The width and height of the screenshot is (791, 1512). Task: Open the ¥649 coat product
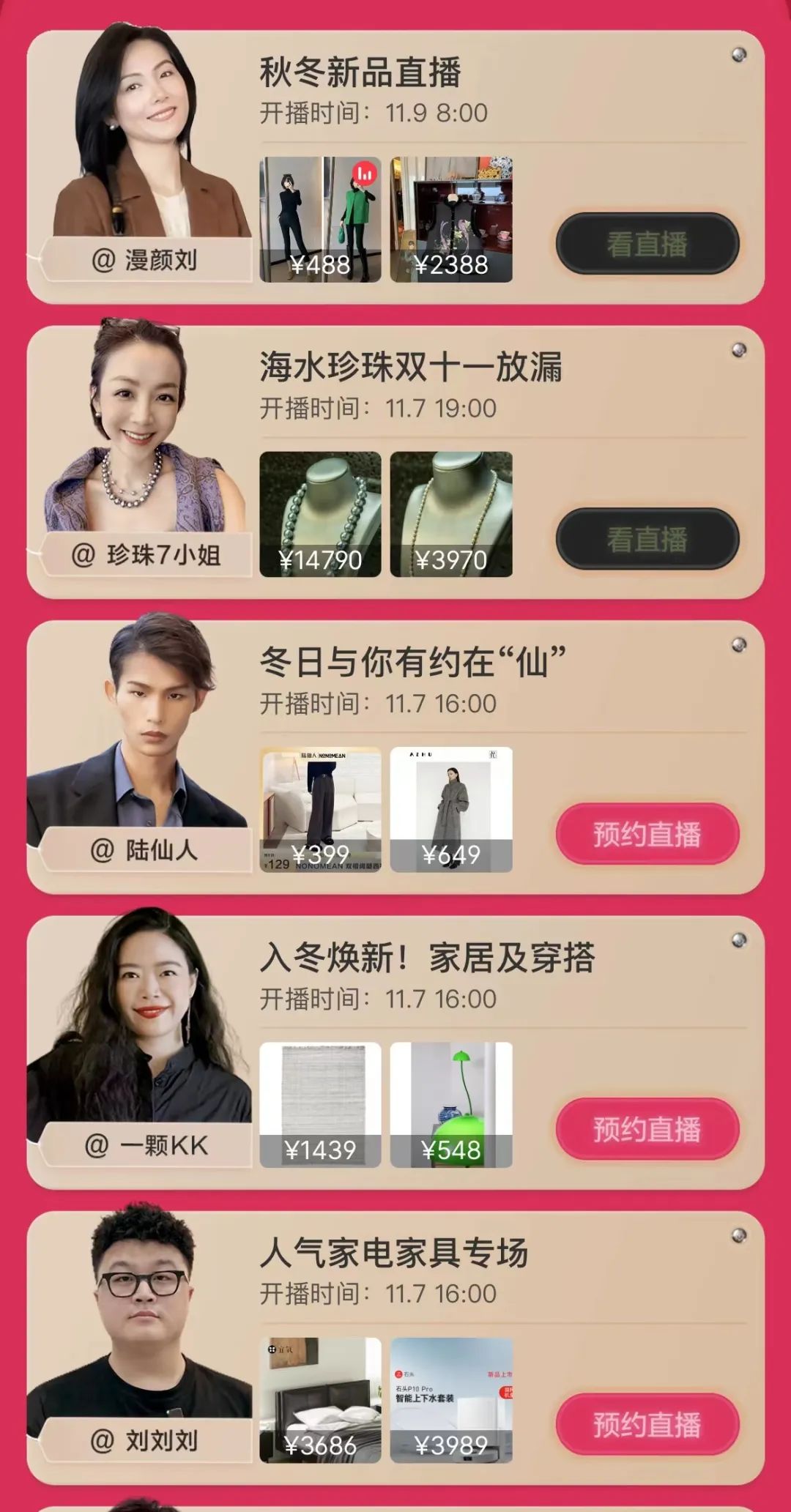[451, 809]
